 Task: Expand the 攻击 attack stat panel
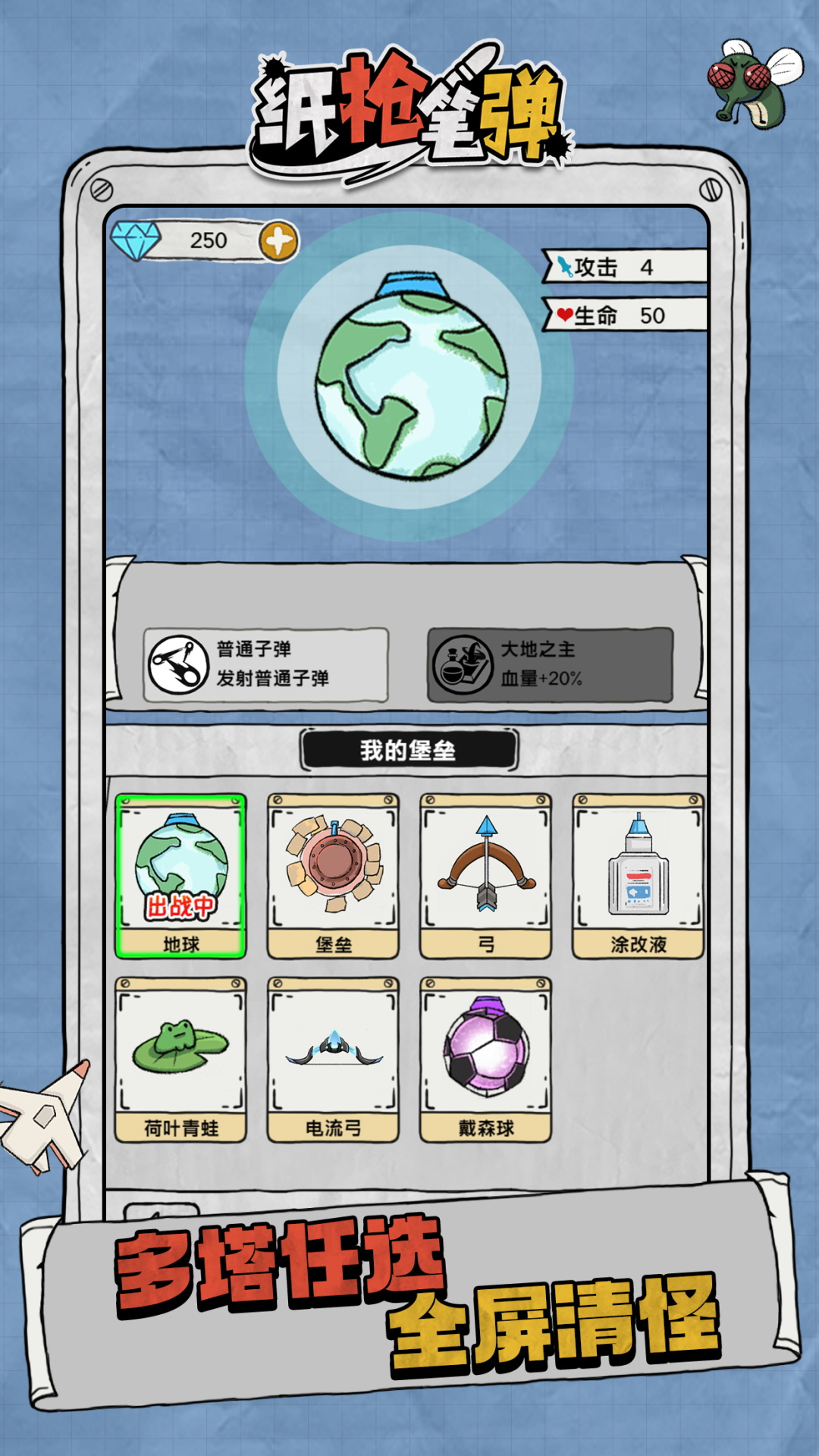[614, 267]
